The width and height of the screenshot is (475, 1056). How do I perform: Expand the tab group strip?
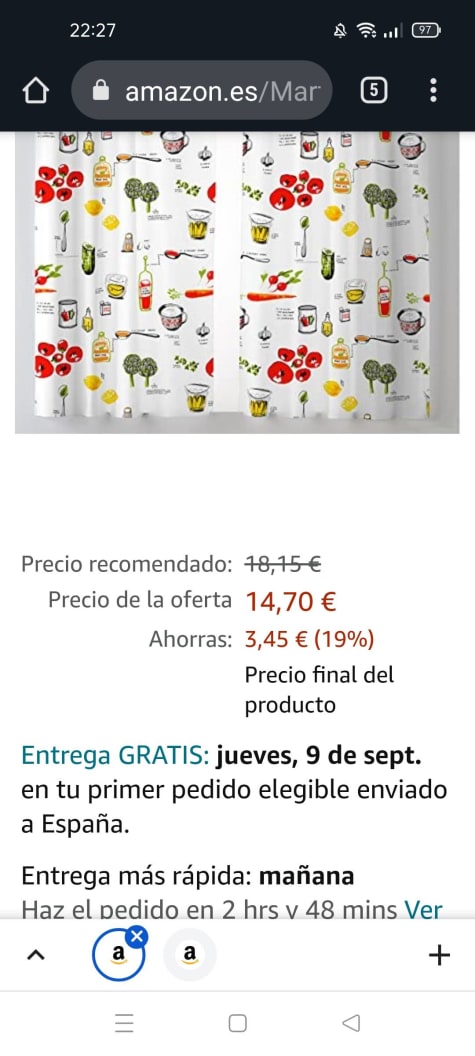coord(36,955)
